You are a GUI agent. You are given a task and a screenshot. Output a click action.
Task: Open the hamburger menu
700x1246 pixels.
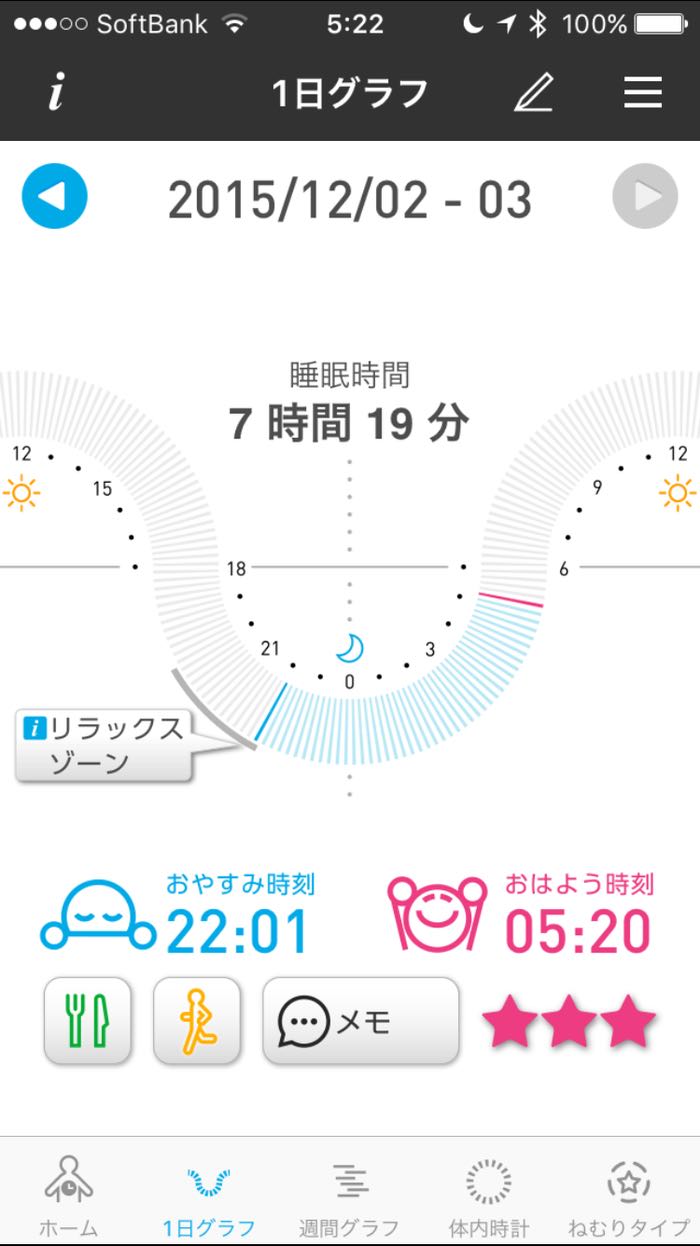(643, 93)
